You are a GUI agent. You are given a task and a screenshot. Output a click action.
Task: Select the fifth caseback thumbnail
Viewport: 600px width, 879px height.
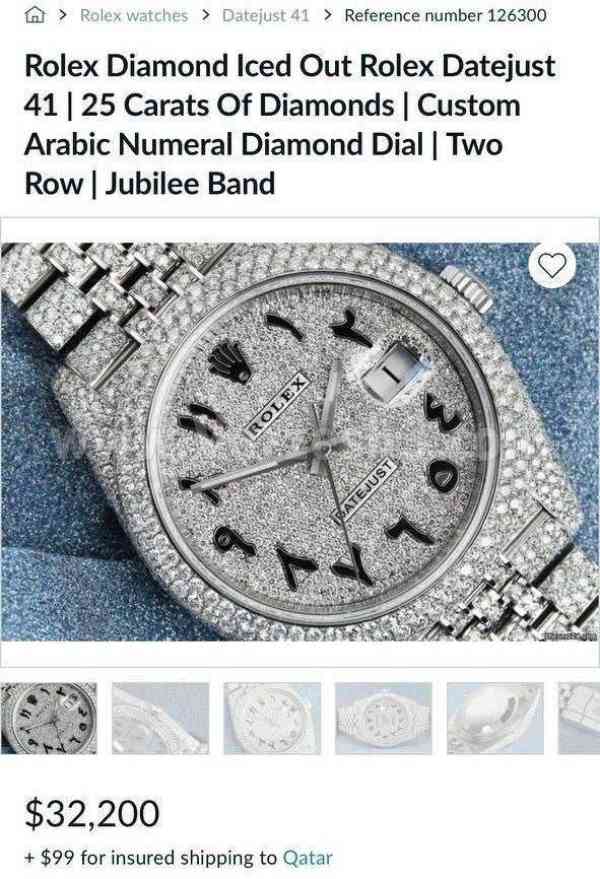point(494,718)
